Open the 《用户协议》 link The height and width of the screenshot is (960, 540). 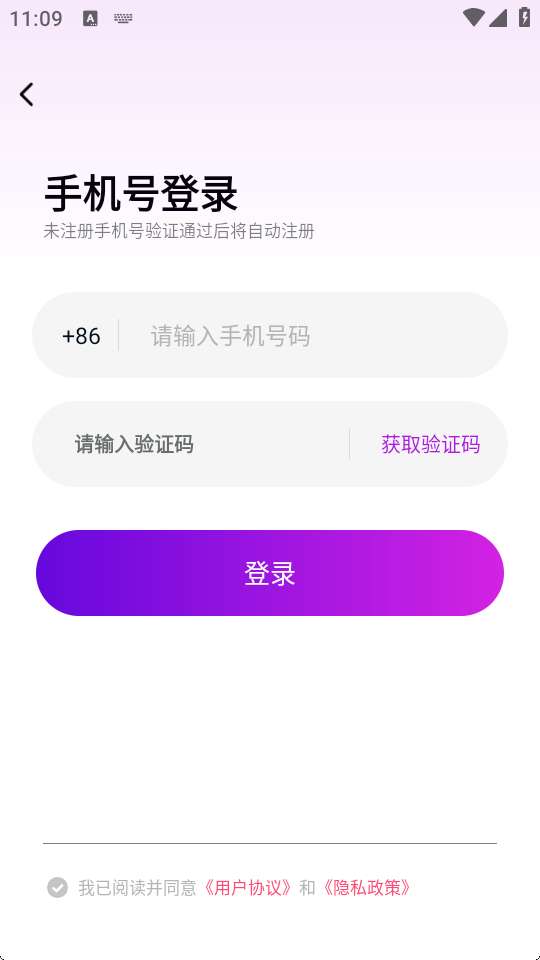247,888
